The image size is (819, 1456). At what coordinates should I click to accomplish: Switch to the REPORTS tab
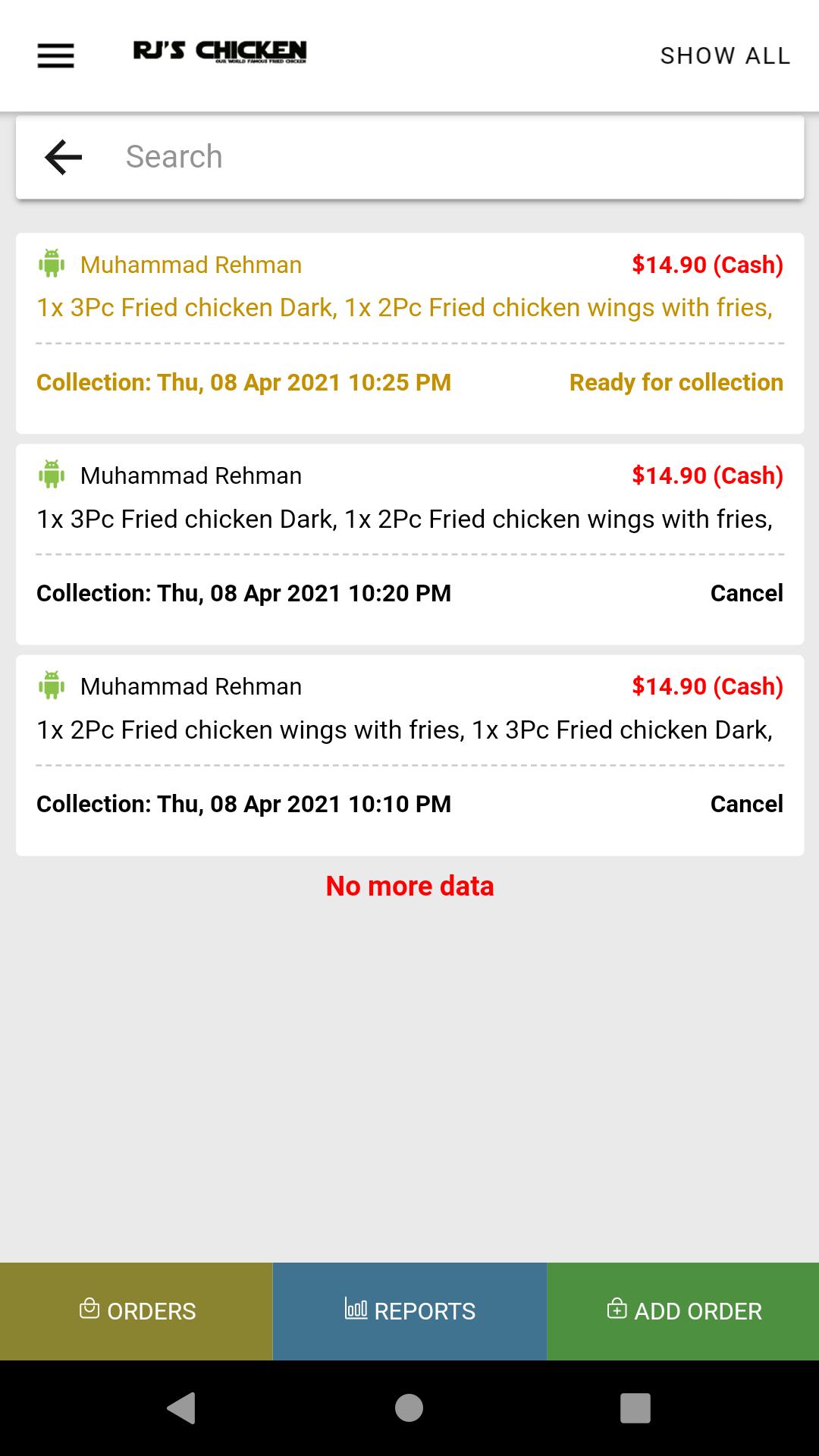point(409,1310)
